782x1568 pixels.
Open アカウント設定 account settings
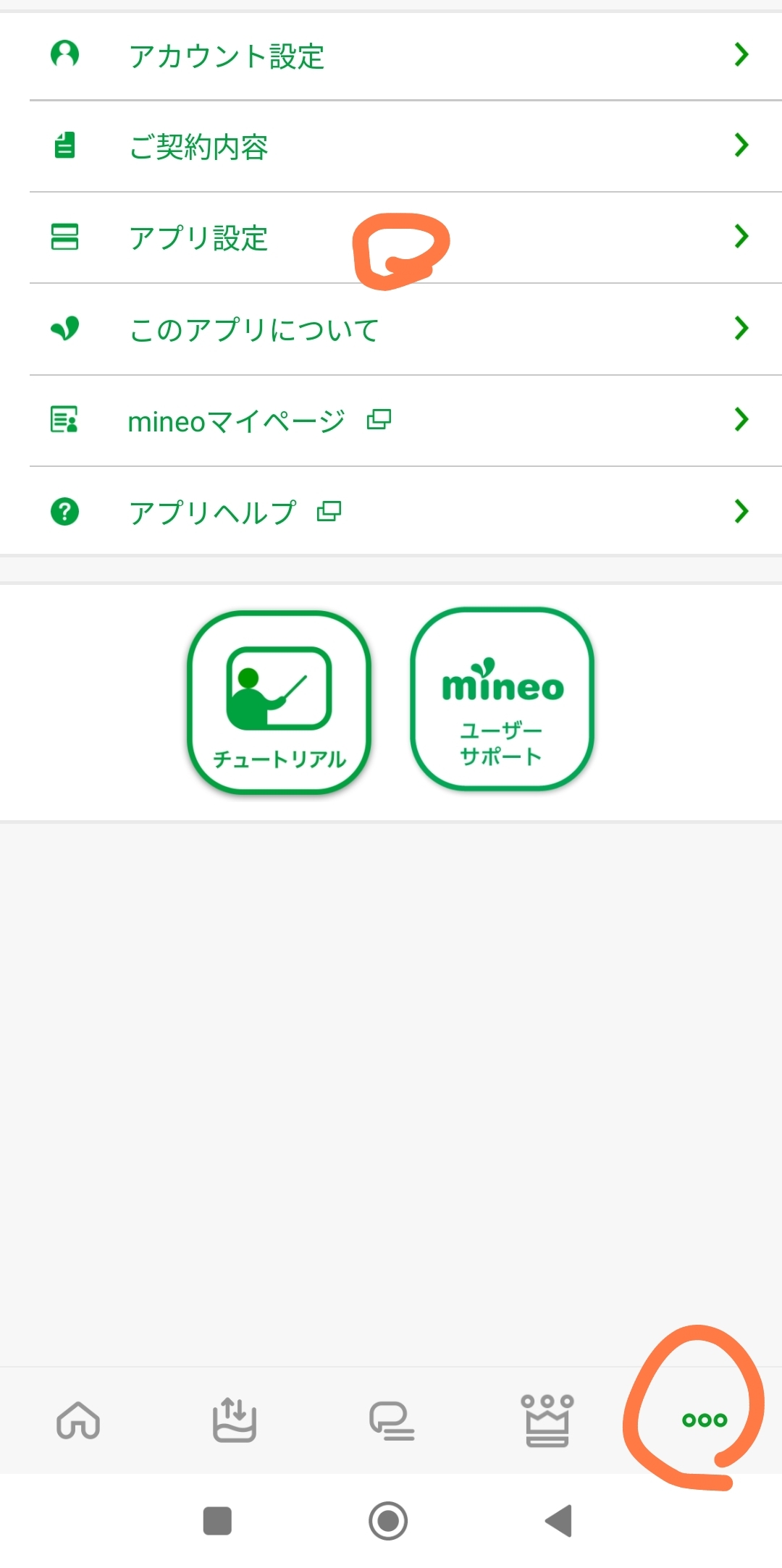391,56
